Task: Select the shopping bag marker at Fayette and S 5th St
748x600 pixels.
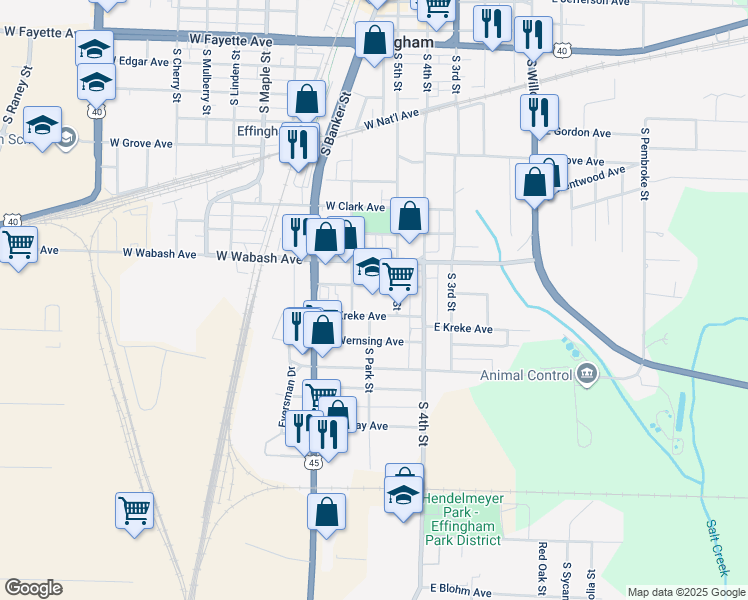Action: tap(374, 43)
